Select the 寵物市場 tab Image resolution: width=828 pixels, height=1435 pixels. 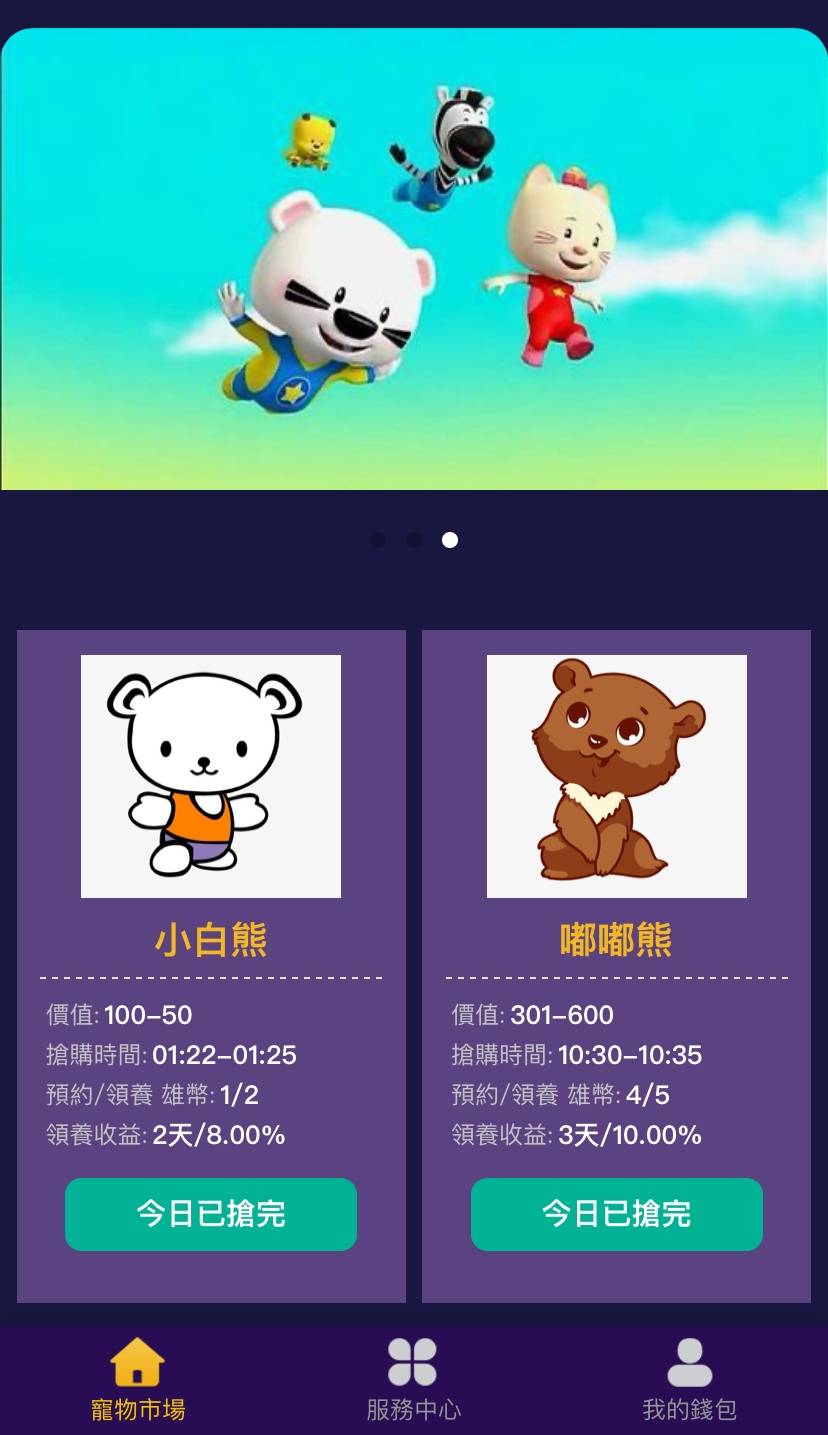point(138,1380)
